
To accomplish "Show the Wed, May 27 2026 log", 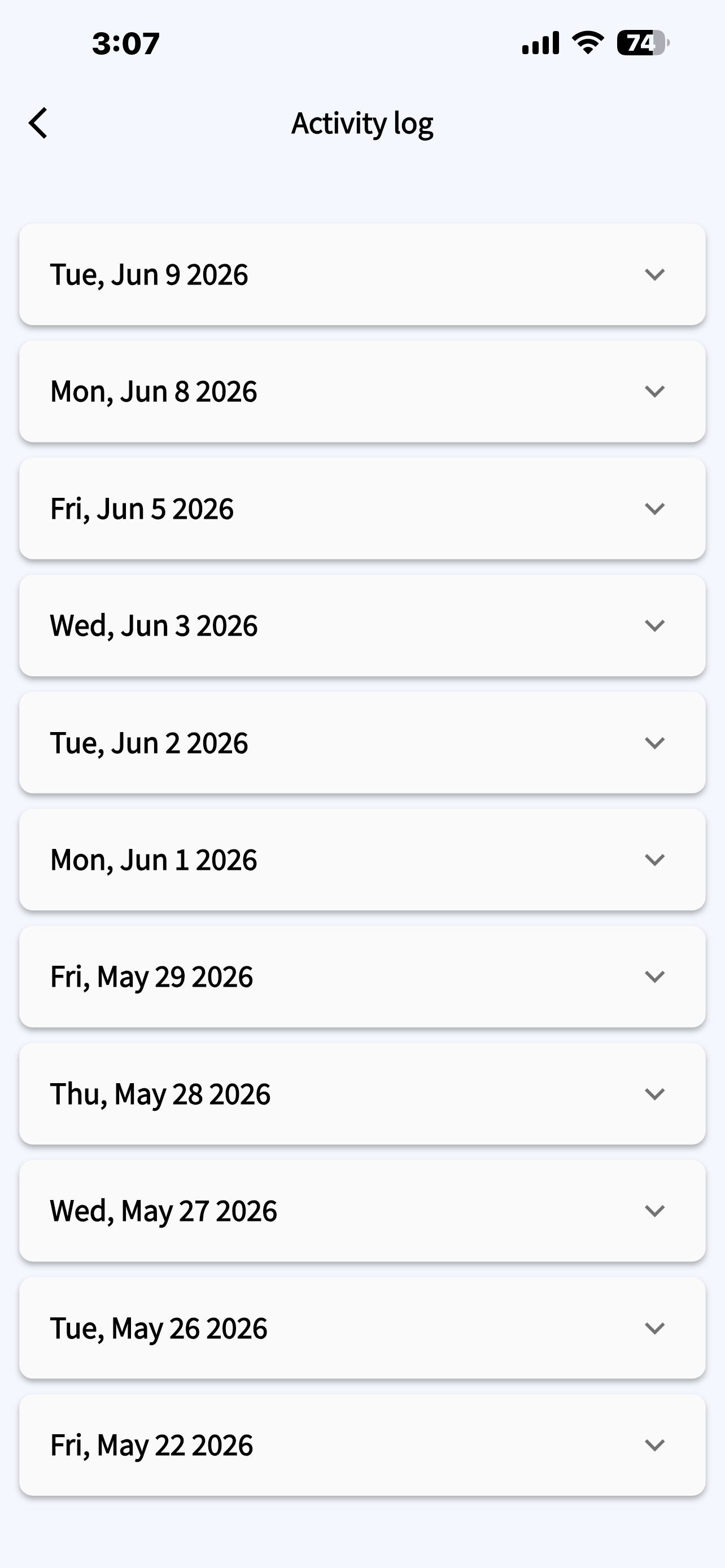I will [362, 1211].
